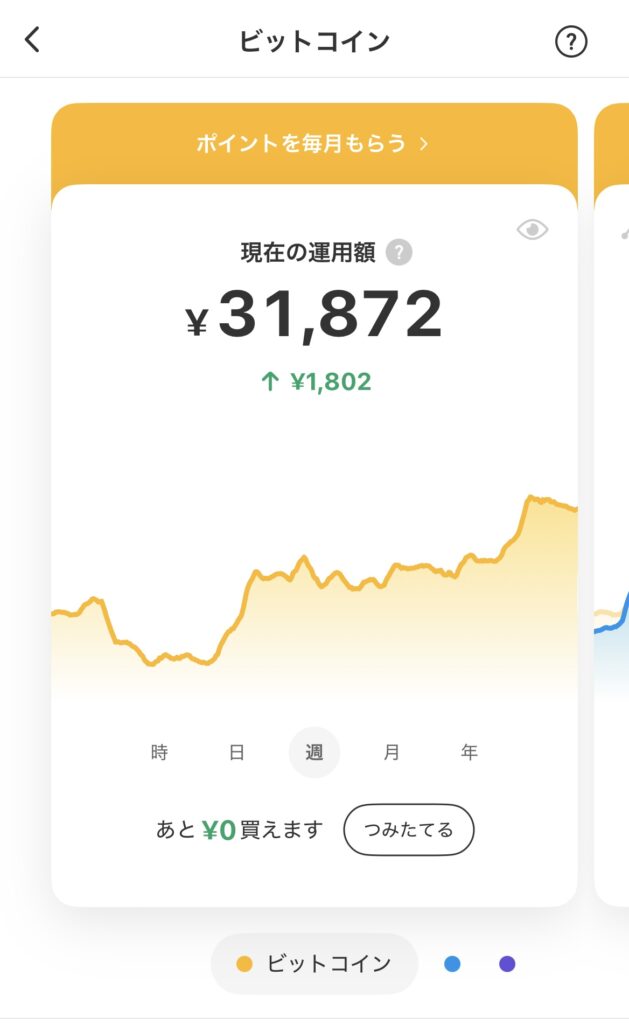629x1024 pixels.
Task: Switch the chart to 日 range
Action: 237,753
